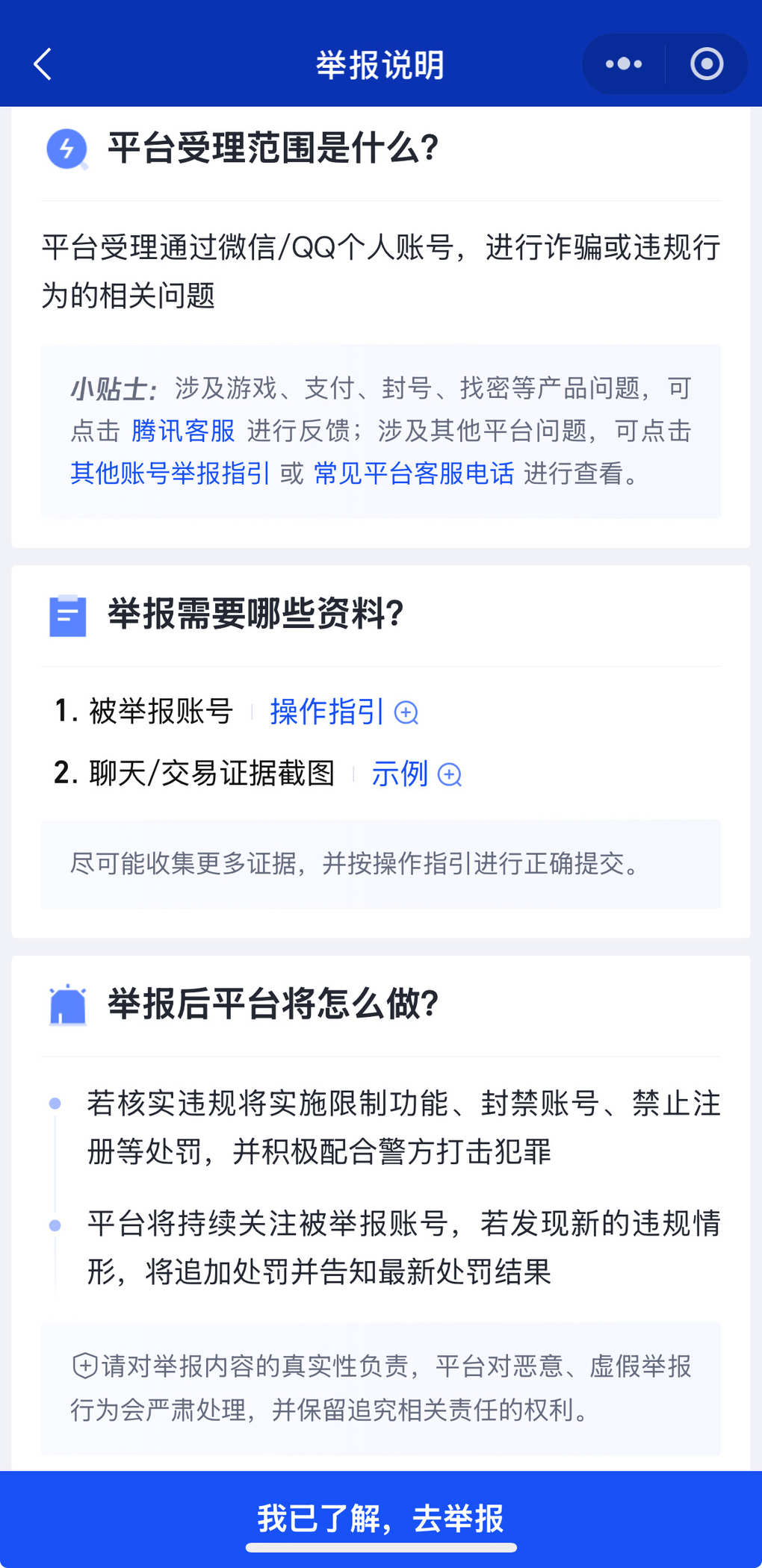Image resolution: width=762 pixels, height=1568 pixels.
Task: View 示例 for 聊天/交易证据截图
Action: coord(416,774)
